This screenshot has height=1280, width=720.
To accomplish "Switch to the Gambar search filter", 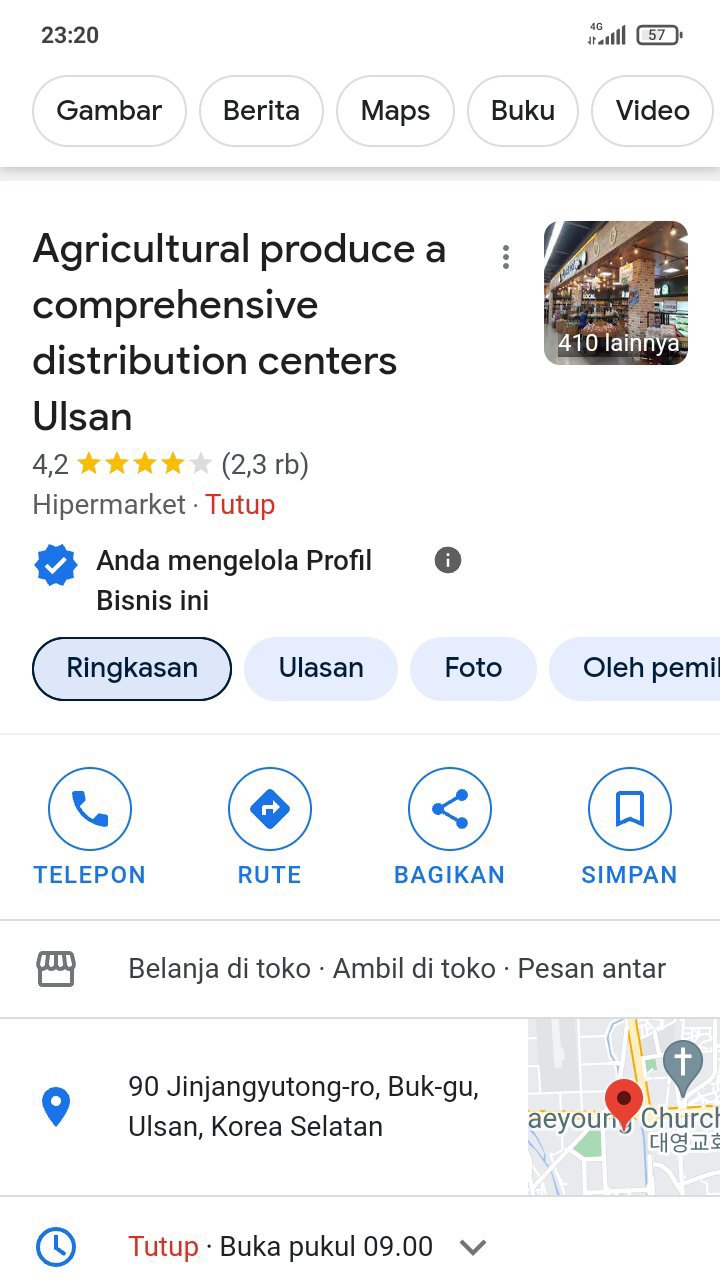I will click(x=109, y=111).
